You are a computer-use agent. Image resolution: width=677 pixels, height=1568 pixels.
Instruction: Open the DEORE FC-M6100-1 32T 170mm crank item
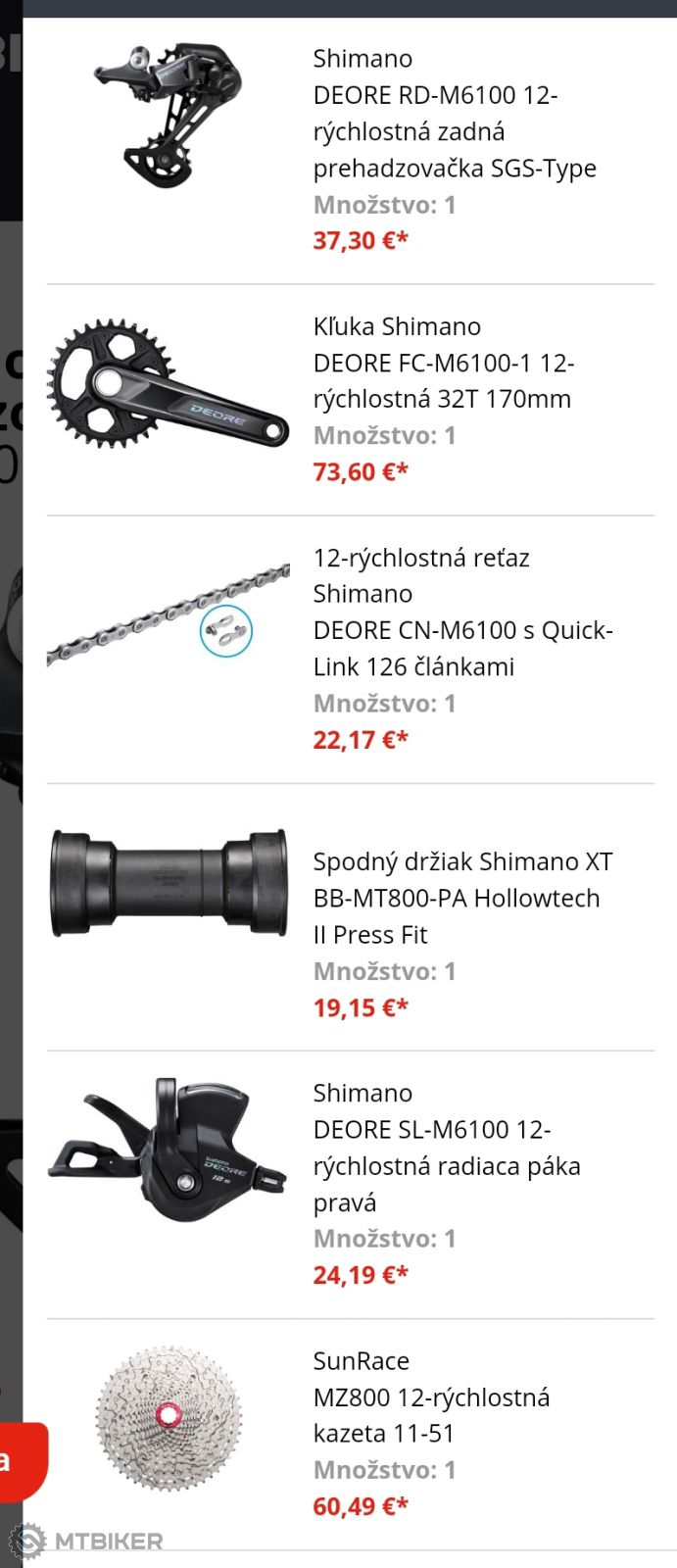pos(443,363)
